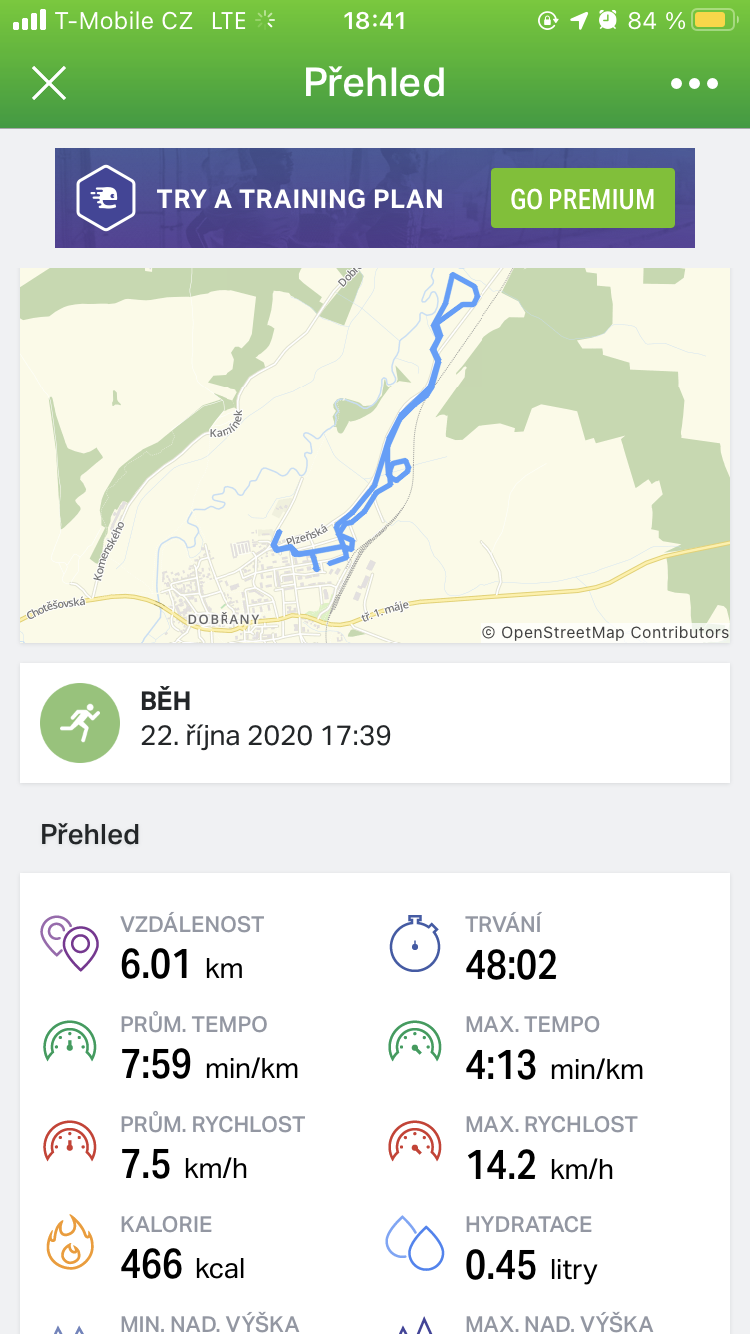The image size is (750, 1334).
Task: Close the Přehled workout summary
Action: click(x=49, y=83)
